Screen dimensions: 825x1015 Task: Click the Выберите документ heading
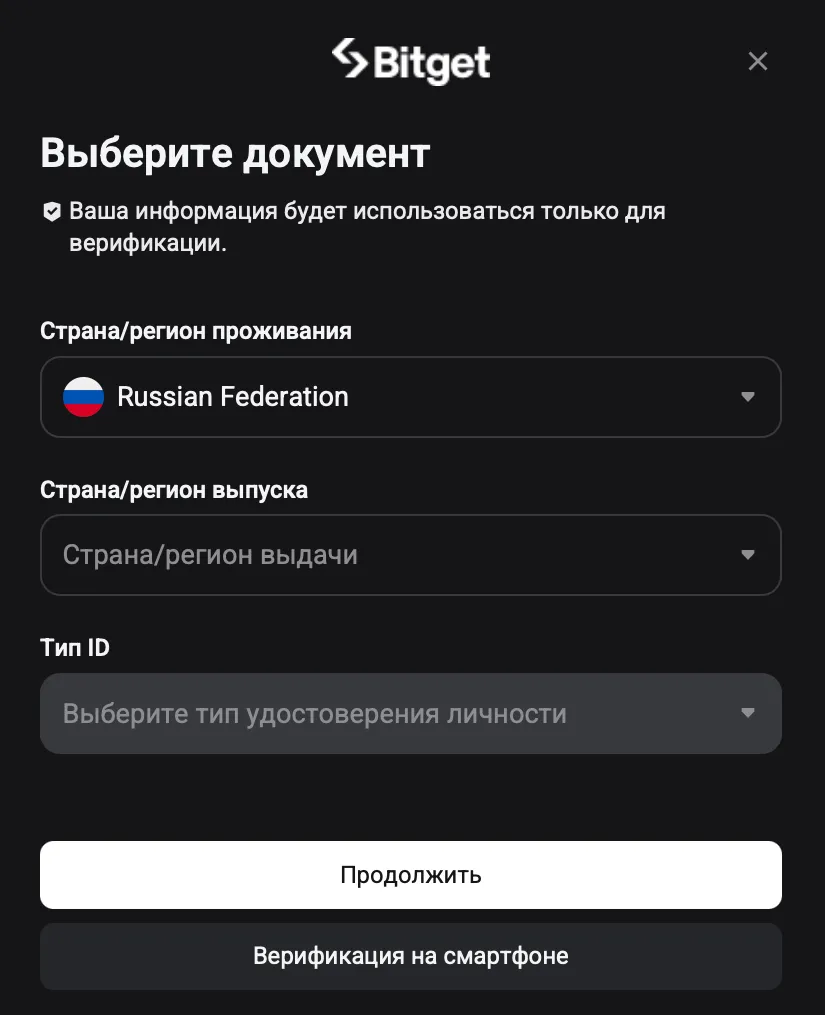(x=234, y=154)
